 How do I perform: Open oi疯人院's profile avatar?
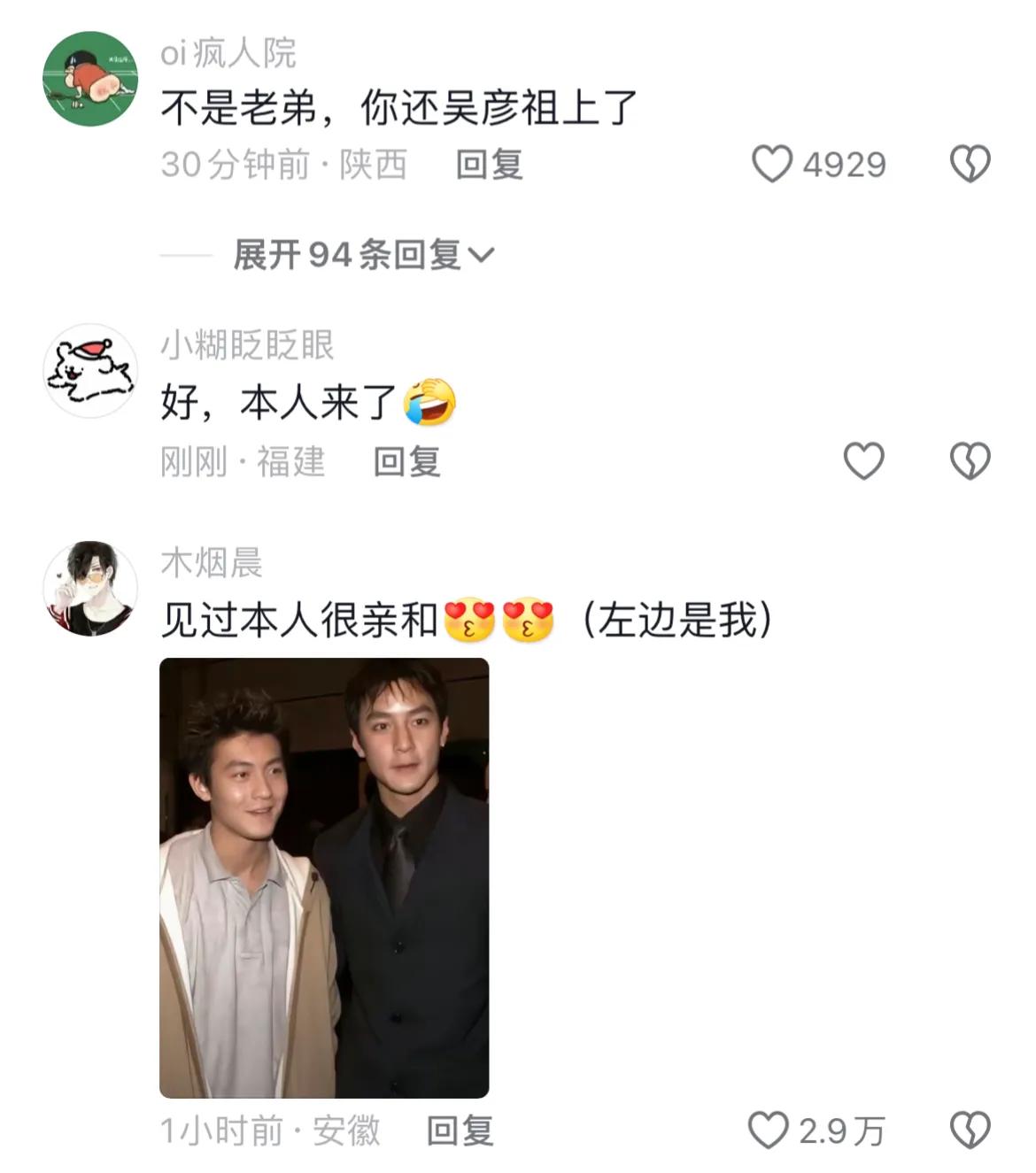(90, 79)
